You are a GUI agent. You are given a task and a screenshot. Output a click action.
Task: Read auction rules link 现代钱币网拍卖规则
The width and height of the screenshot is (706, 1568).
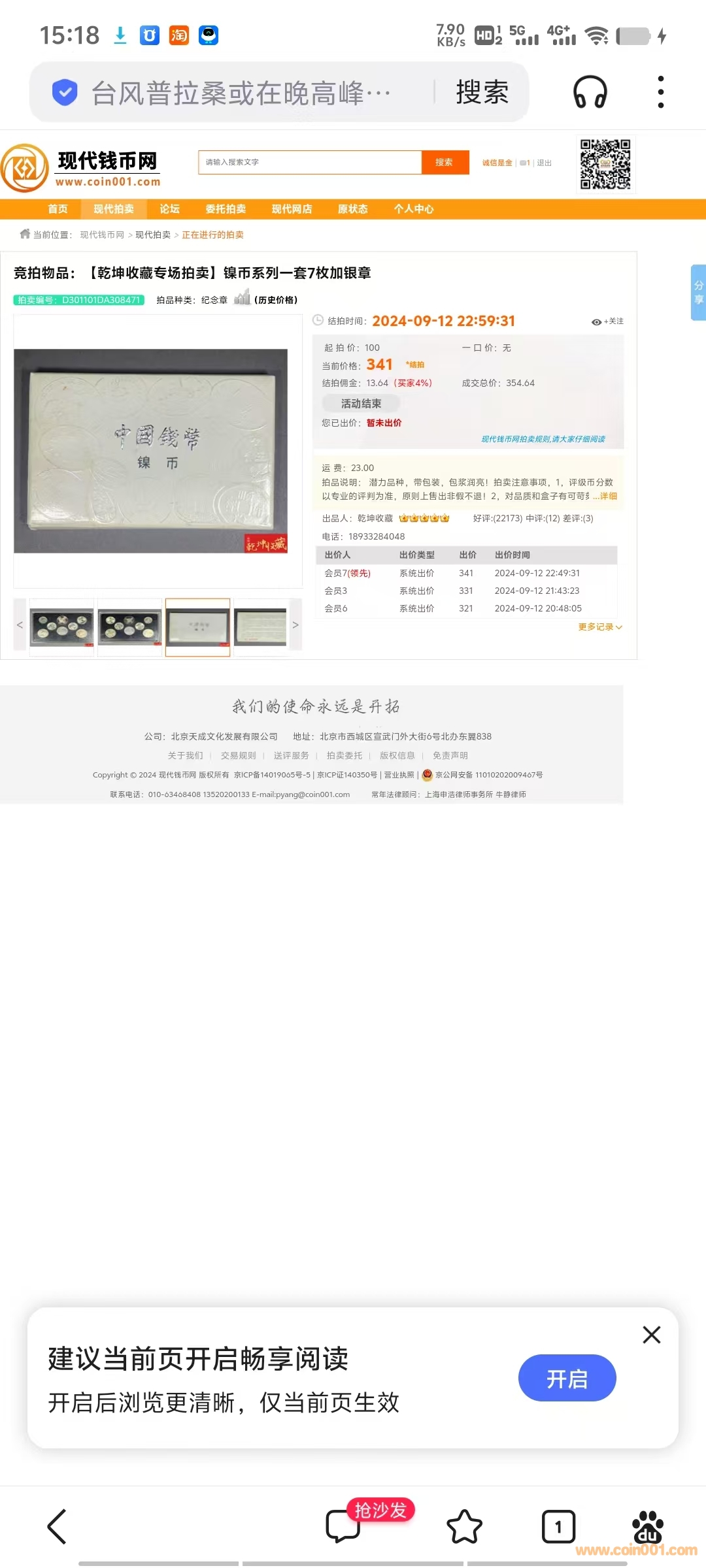coord(543,439)
